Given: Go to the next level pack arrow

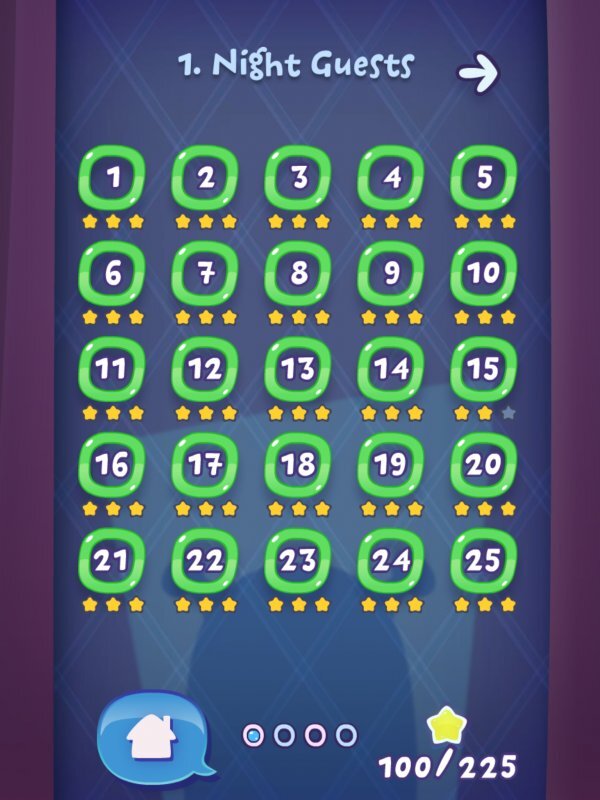Looking at the screenshot, I should [478, 72].
